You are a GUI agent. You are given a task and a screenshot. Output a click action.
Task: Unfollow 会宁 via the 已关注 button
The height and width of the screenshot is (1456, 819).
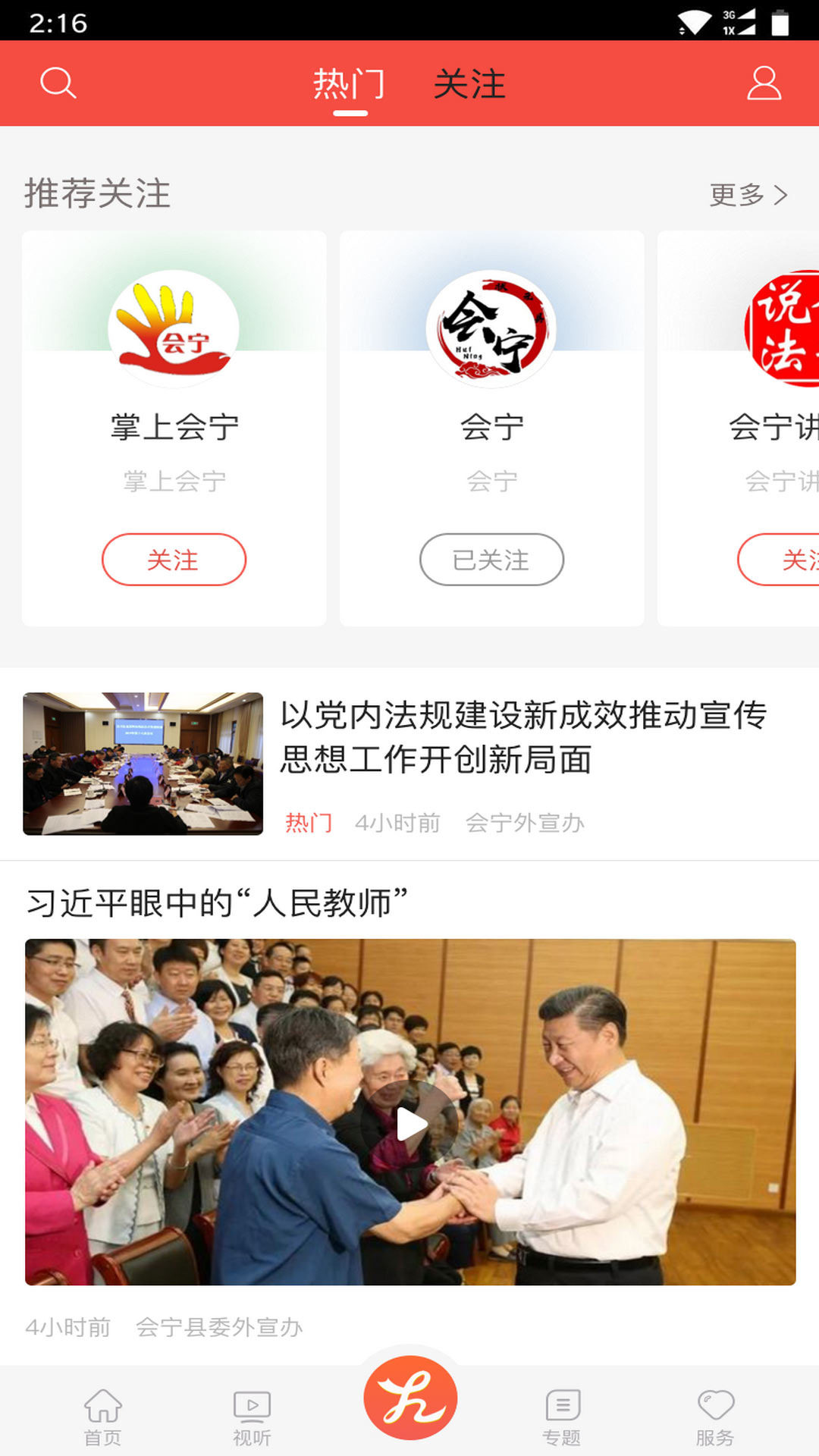click(x=491, y=560)
